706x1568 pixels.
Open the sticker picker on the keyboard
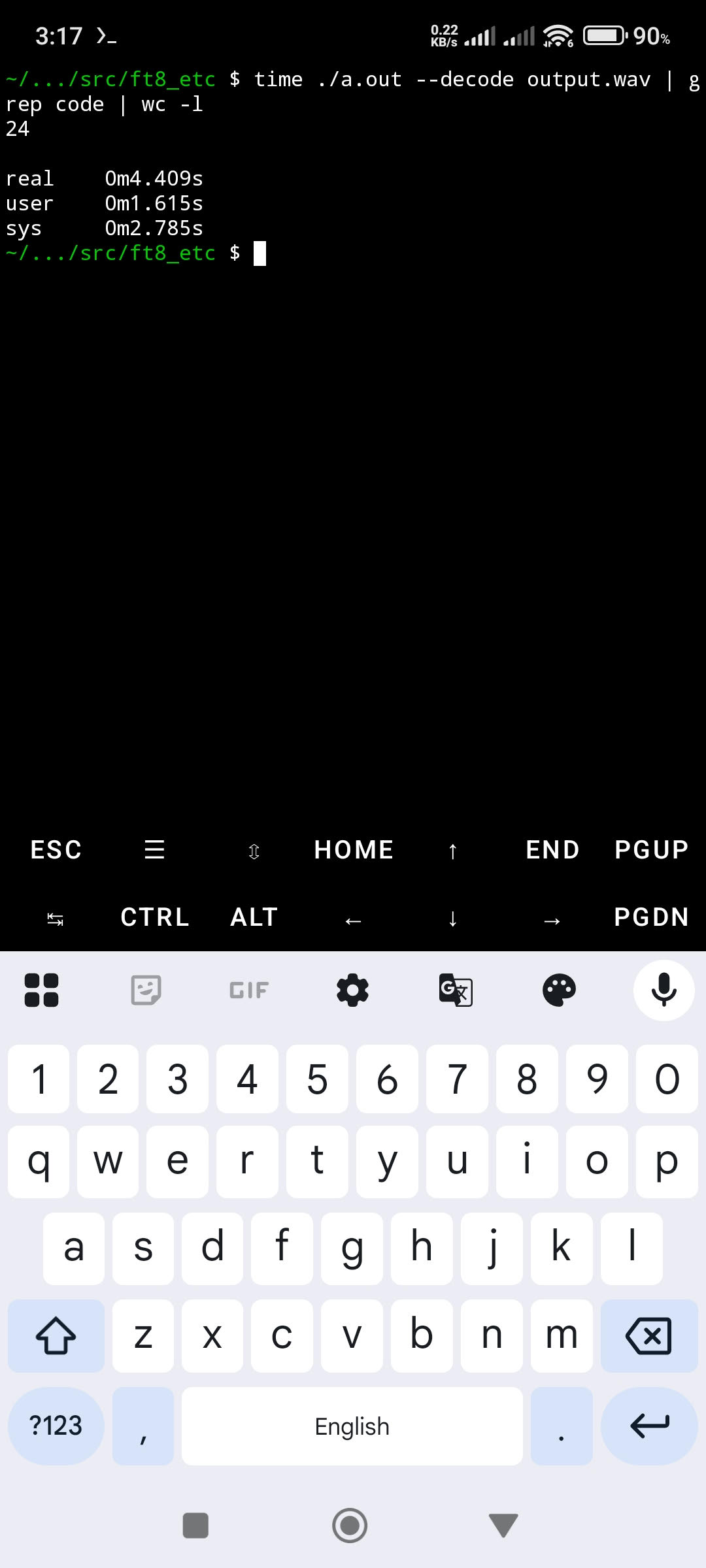[x=144, y=990]
